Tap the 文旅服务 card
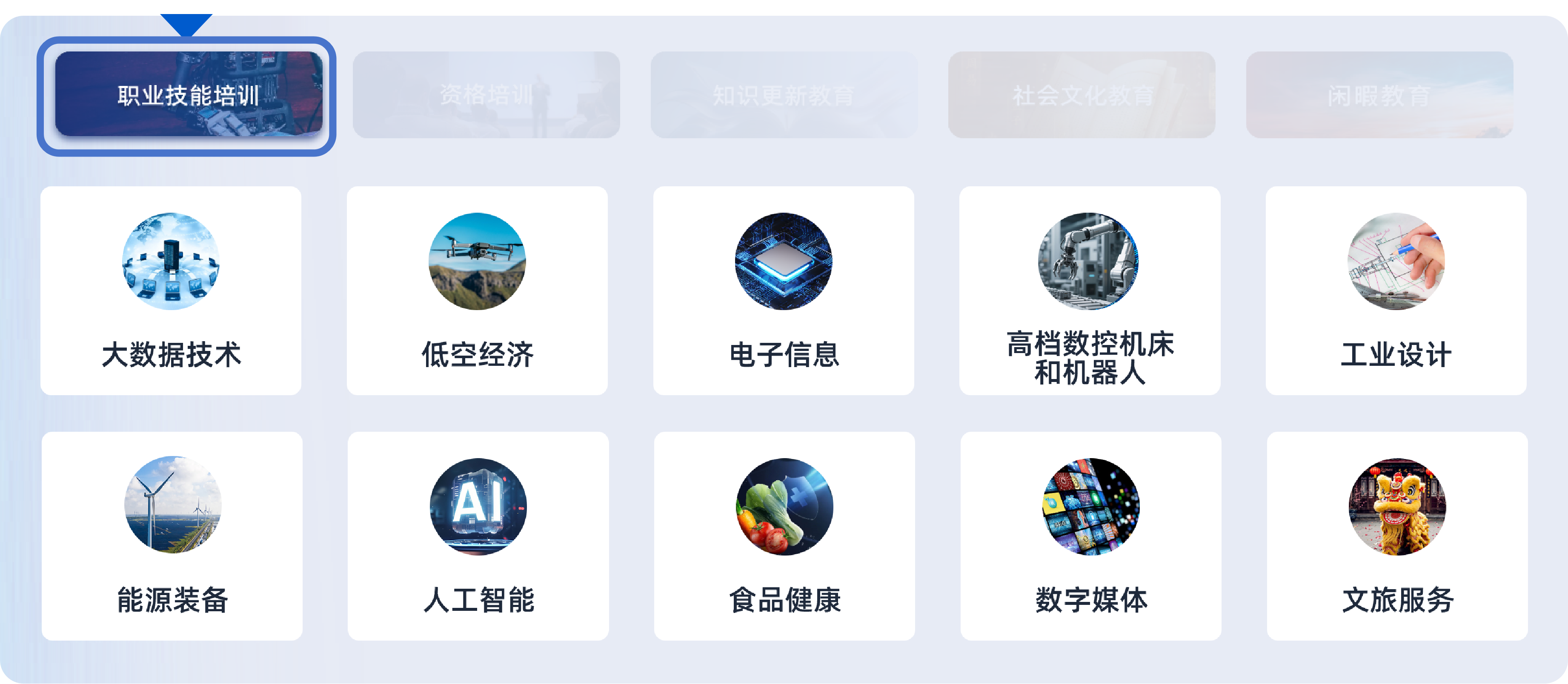Image resolution: width=1568 pixels, height=684 pixels. [1397, 536]
